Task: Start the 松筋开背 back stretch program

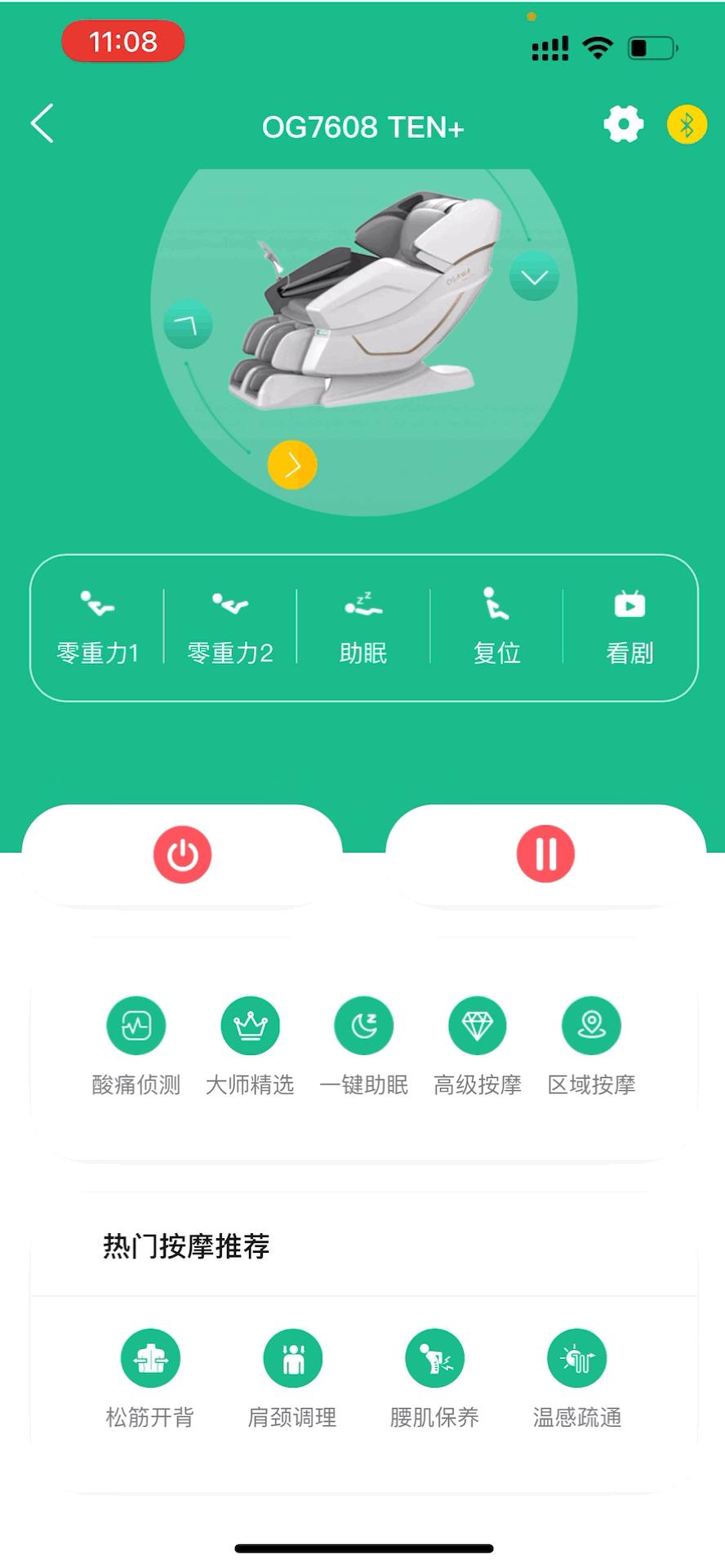Action: [150, 1357]
